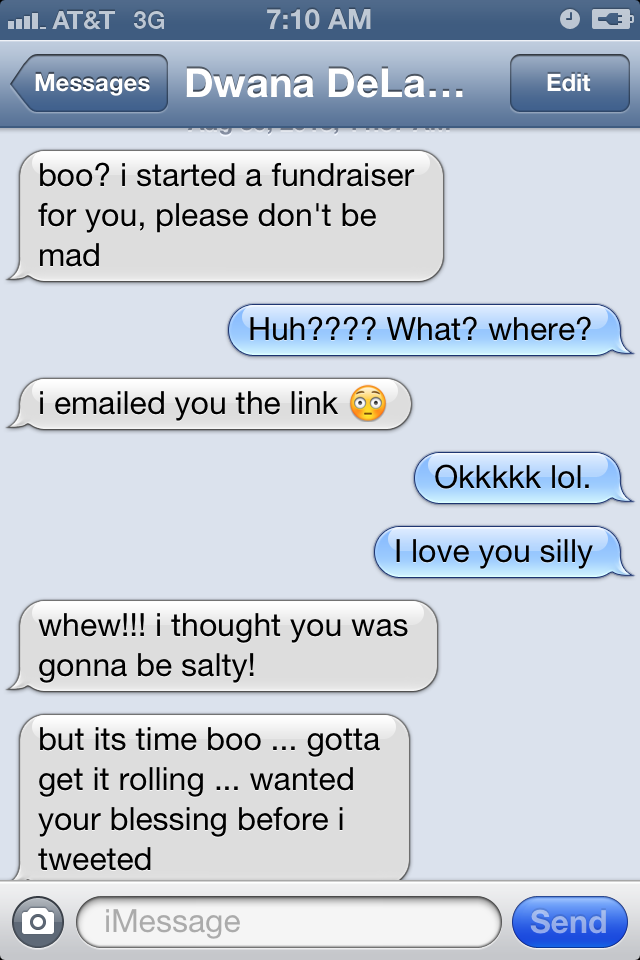Open the camera attachment icon
This screenshot has height=960, width=640.
[38, 921]
